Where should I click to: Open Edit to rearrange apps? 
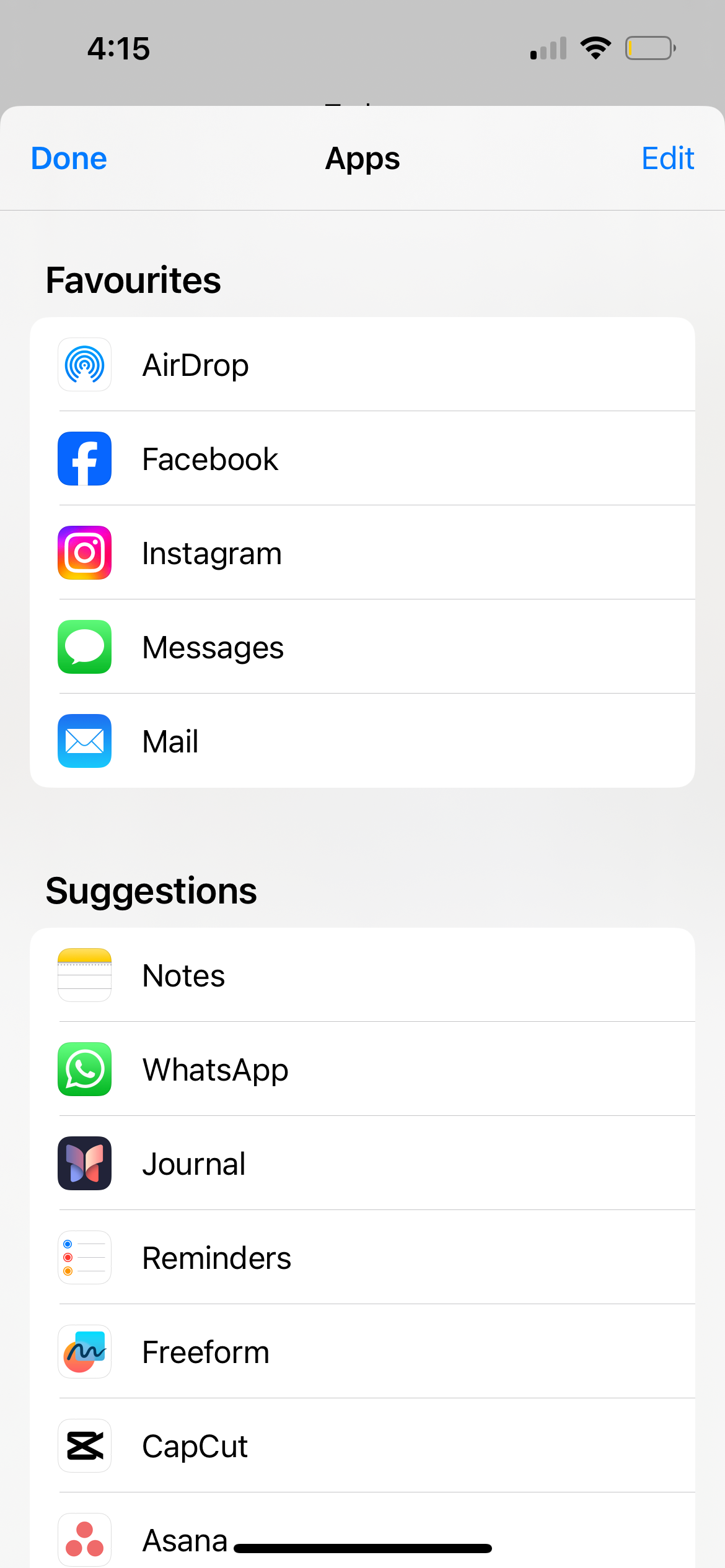(x=667, y=158)
